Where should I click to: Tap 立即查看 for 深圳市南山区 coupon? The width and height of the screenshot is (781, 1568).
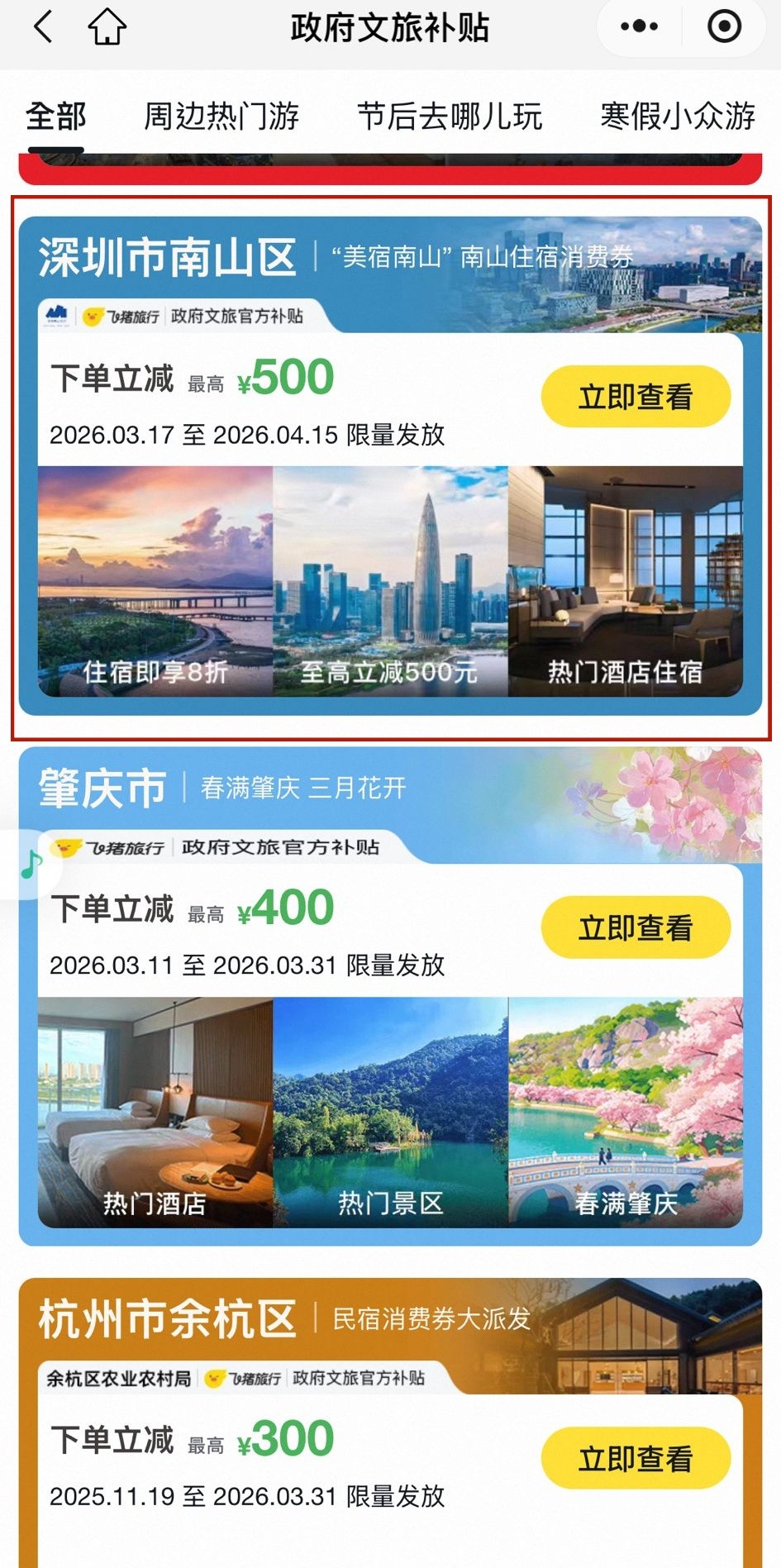[x=636, y=397]
